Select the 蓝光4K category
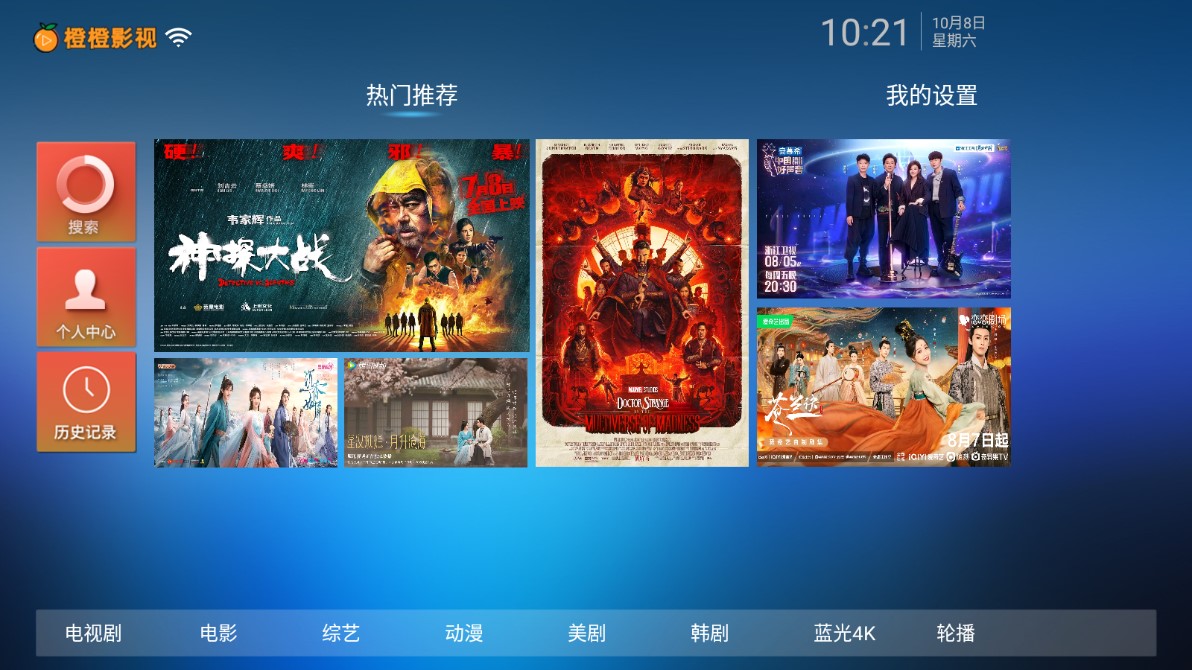The image size is (1192, 670). (x=845, y=633)
